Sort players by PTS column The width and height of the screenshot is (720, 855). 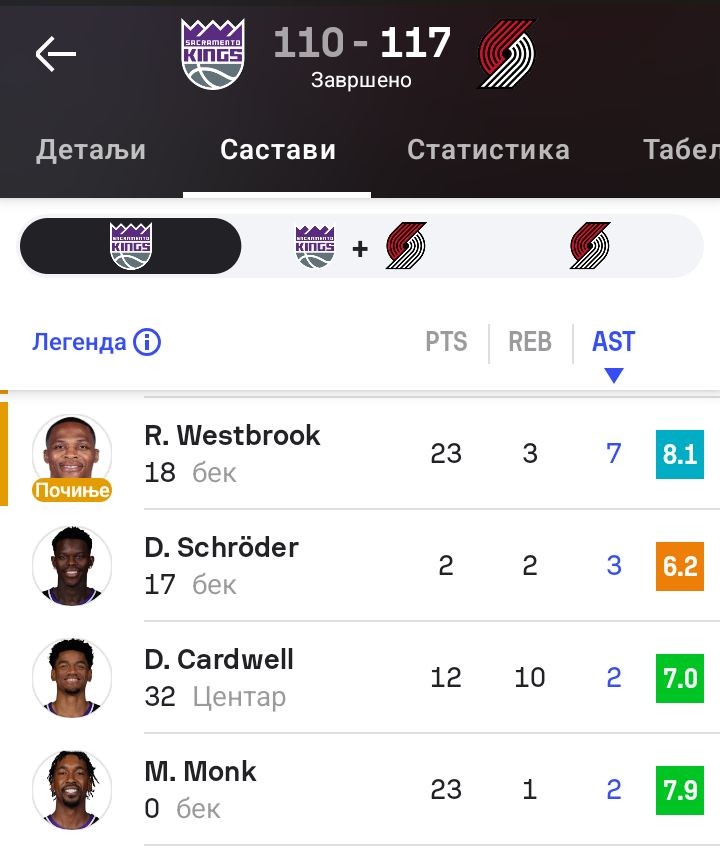pyautogui.click(x=446, y=342)
